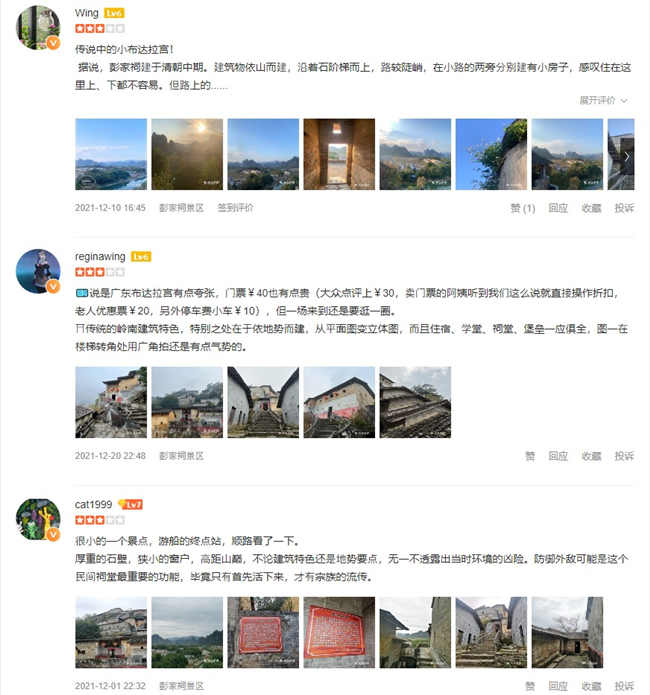Open cat1999's profile avatar
The image size is (650, 695).
(38, 519)
